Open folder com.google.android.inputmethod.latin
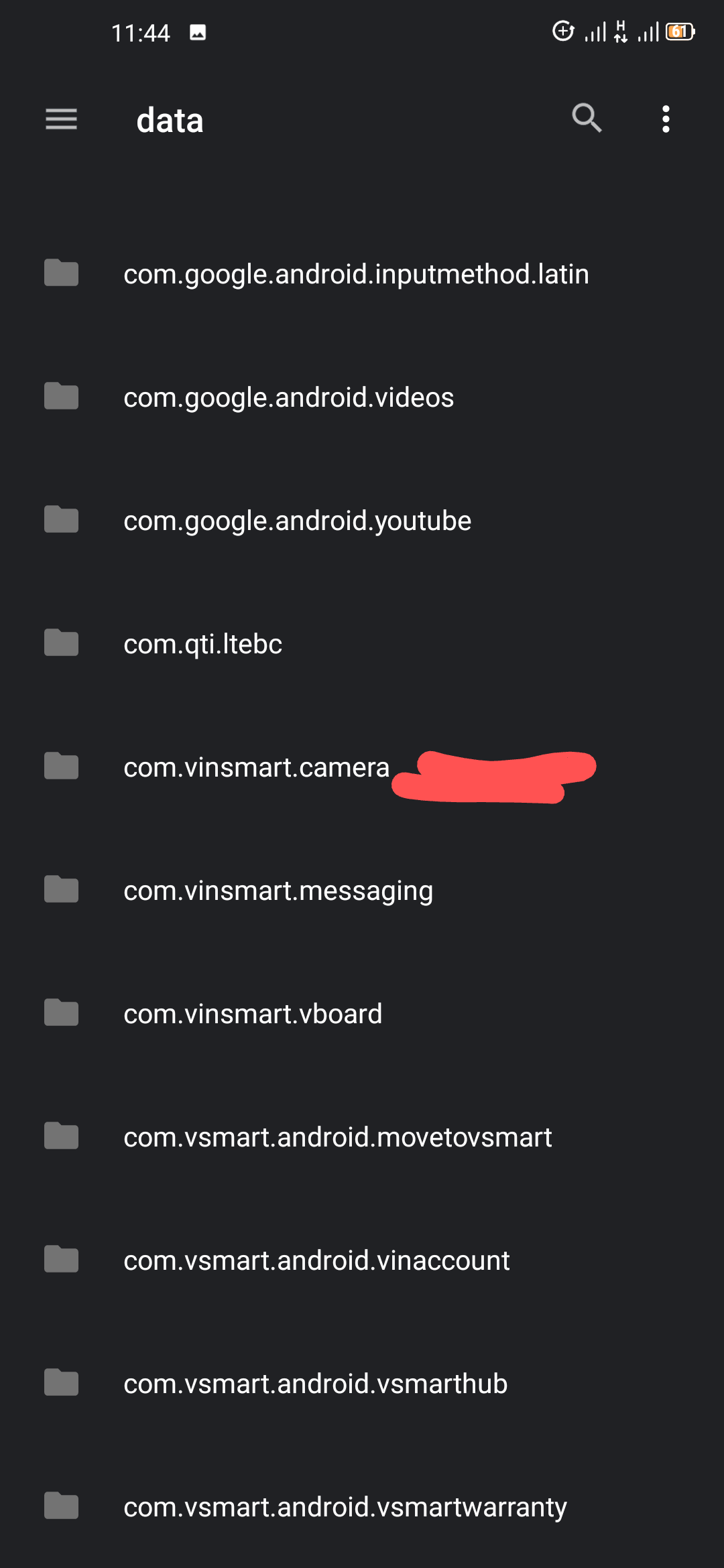 tap(355, 274)
